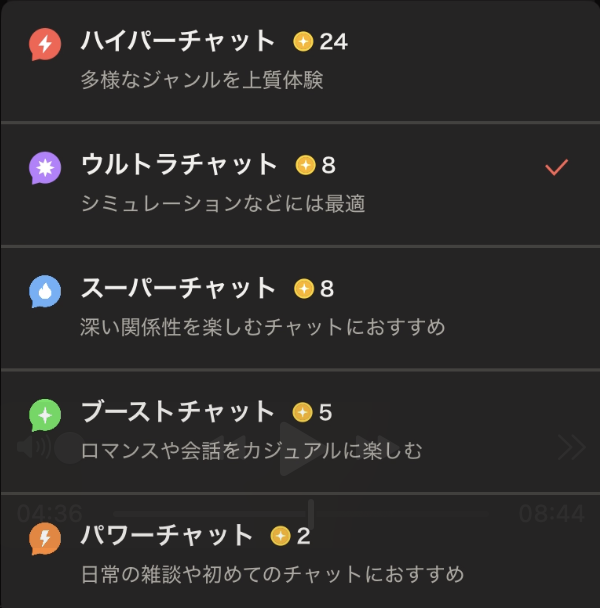
Task: Select パワーチャット for casual chat
Action: 168,536
